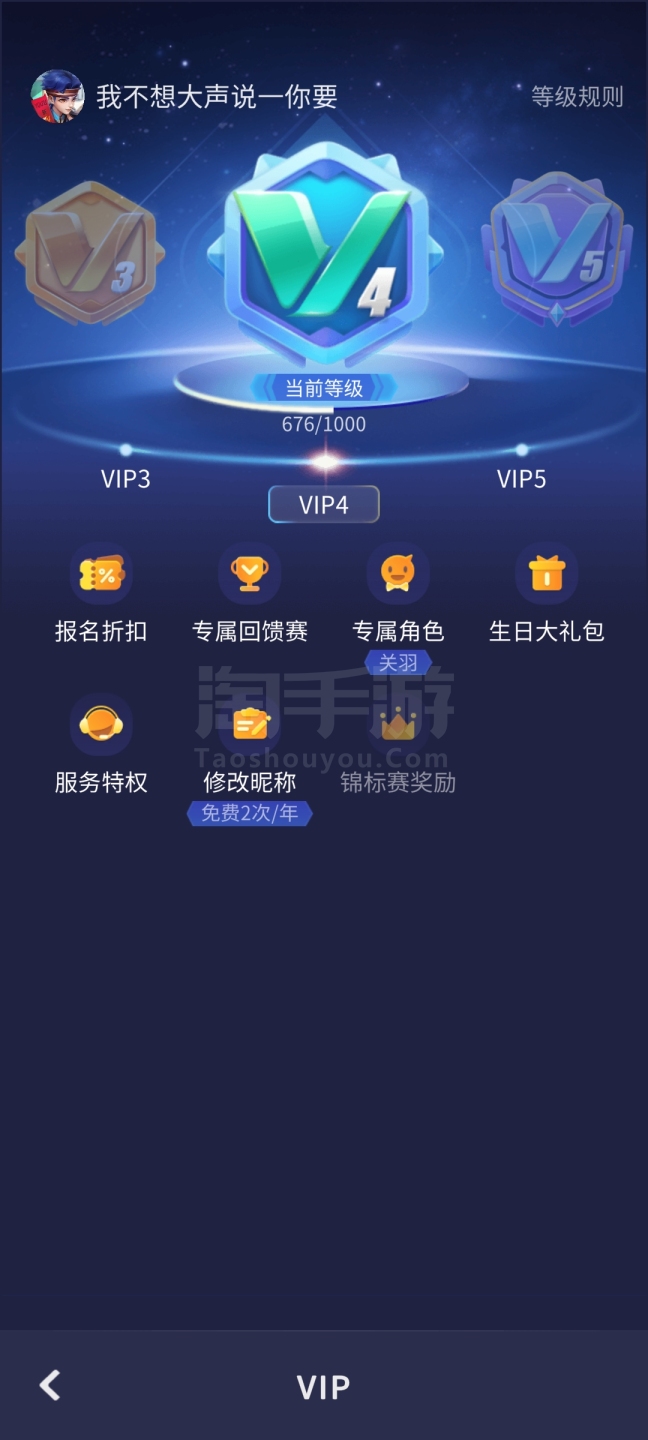The width and height of the screenshot is (648, 1440).
Task: Select the VIP3 badge
Action: coord(87,253)
